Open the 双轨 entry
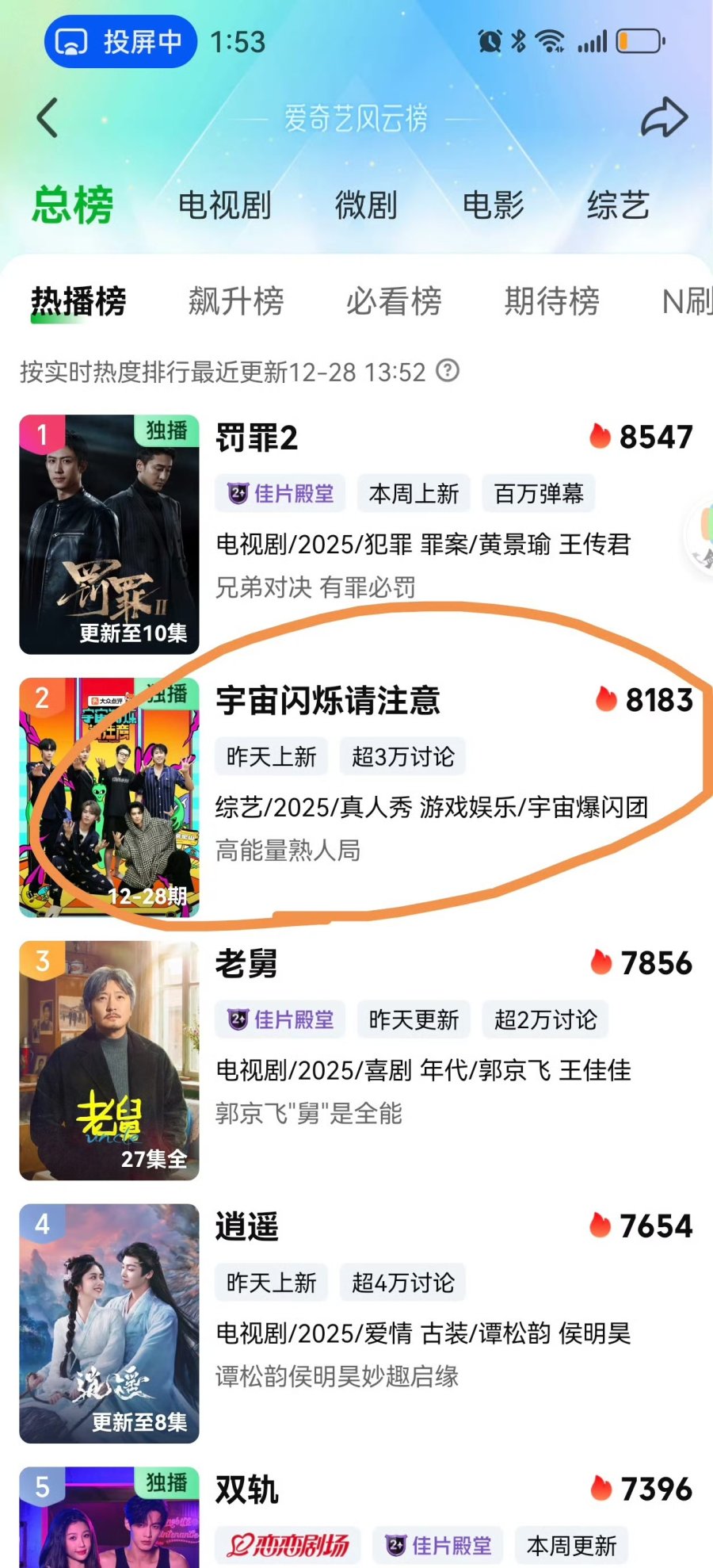Screen dimensions: 713x1568 [x=246, y=1490]
